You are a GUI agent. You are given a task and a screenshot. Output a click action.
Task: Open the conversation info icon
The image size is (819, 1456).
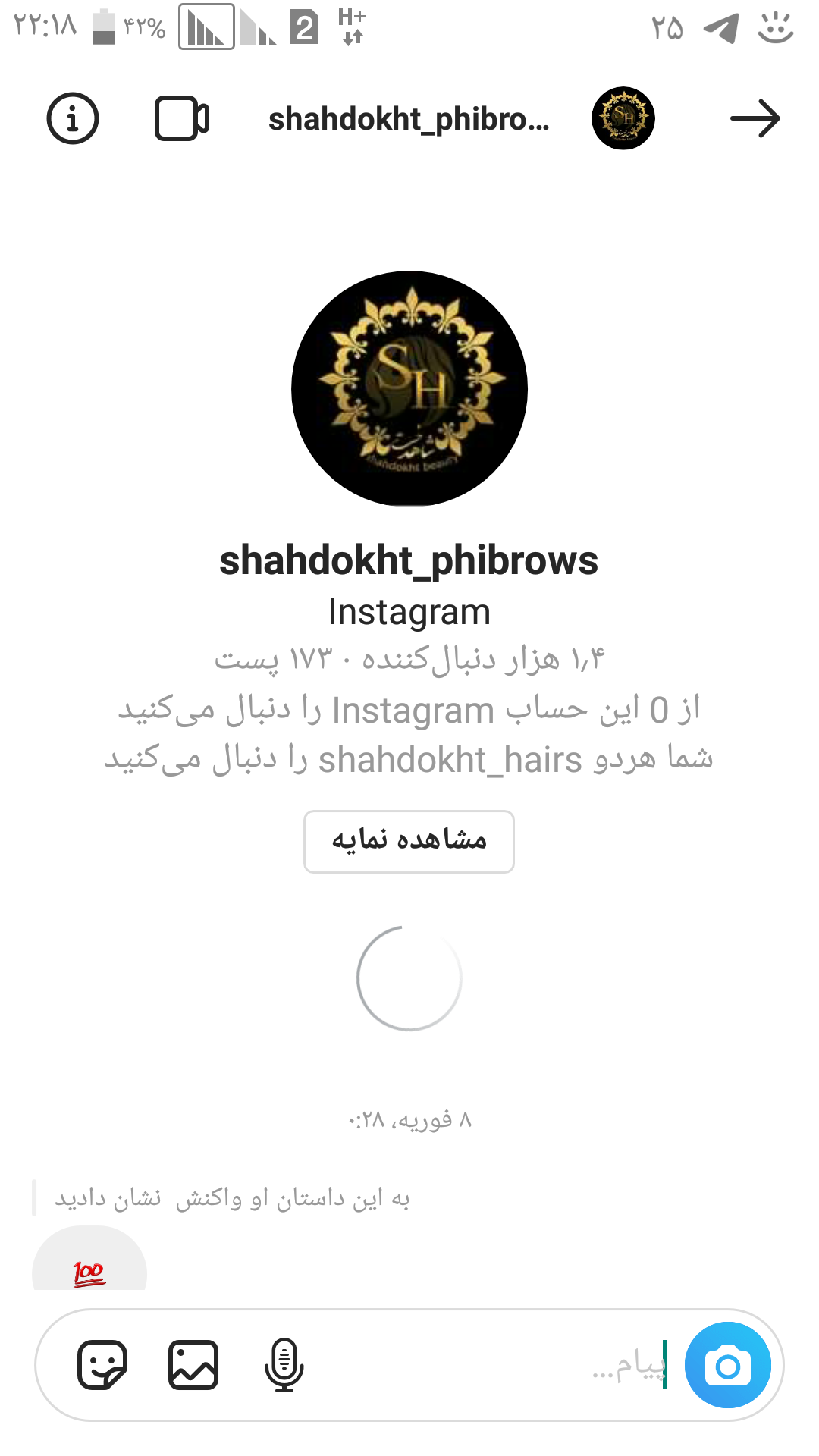[73, 119]
